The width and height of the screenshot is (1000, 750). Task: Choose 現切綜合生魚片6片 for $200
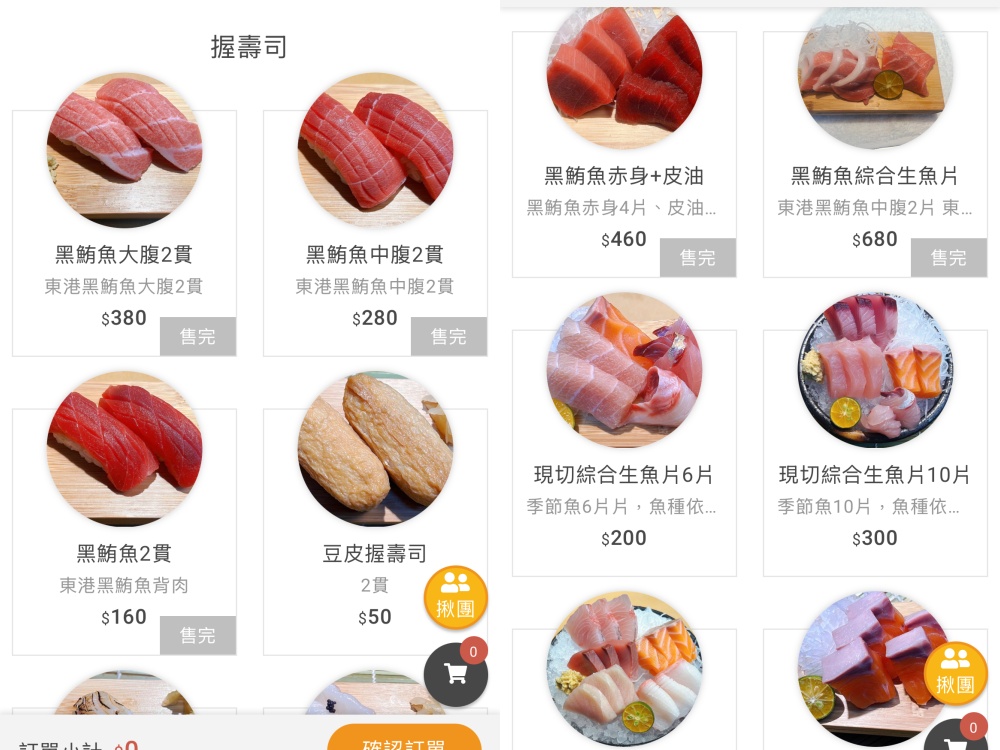pyautogui.click(x=624, y=475)
